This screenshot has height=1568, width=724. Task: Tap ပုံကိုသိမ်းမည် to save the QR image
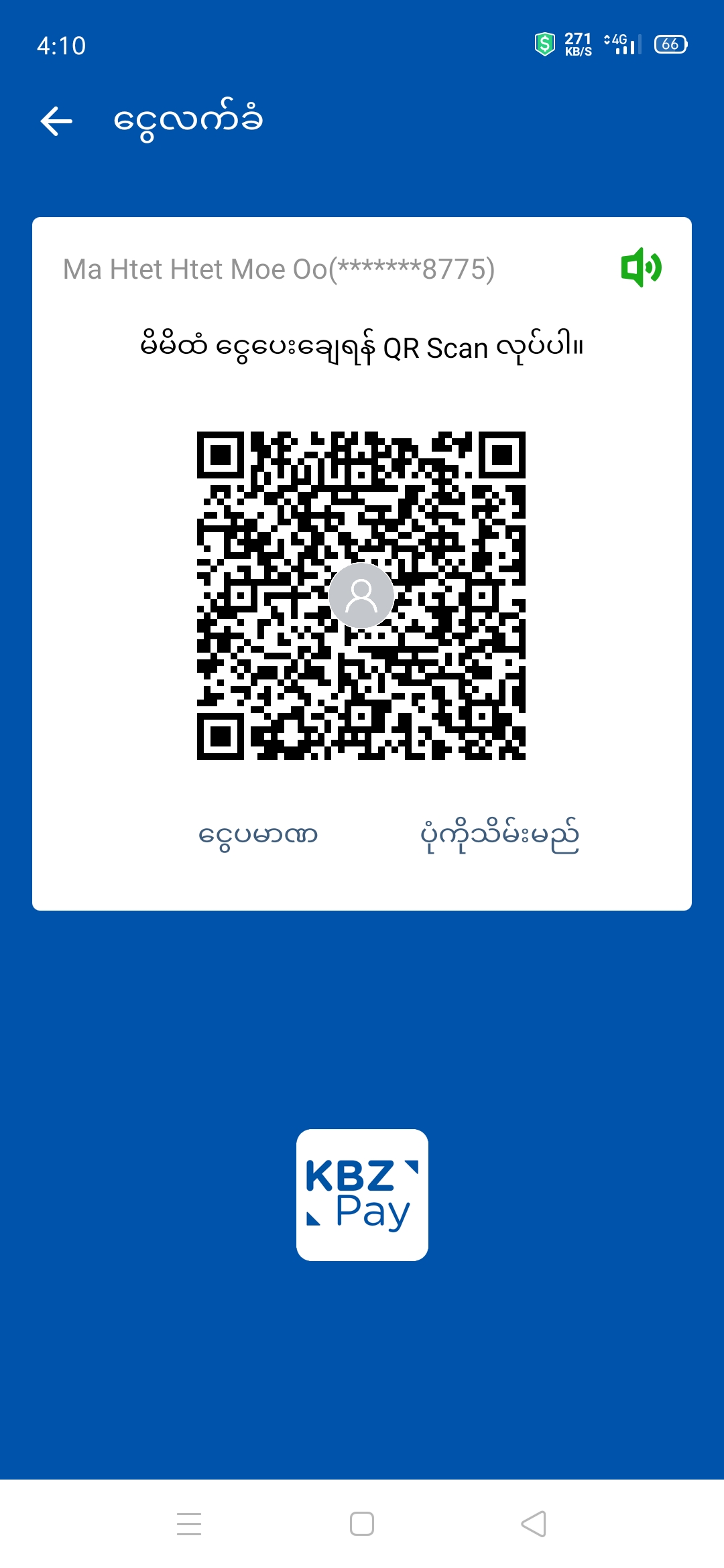click(x=499, y=835)
